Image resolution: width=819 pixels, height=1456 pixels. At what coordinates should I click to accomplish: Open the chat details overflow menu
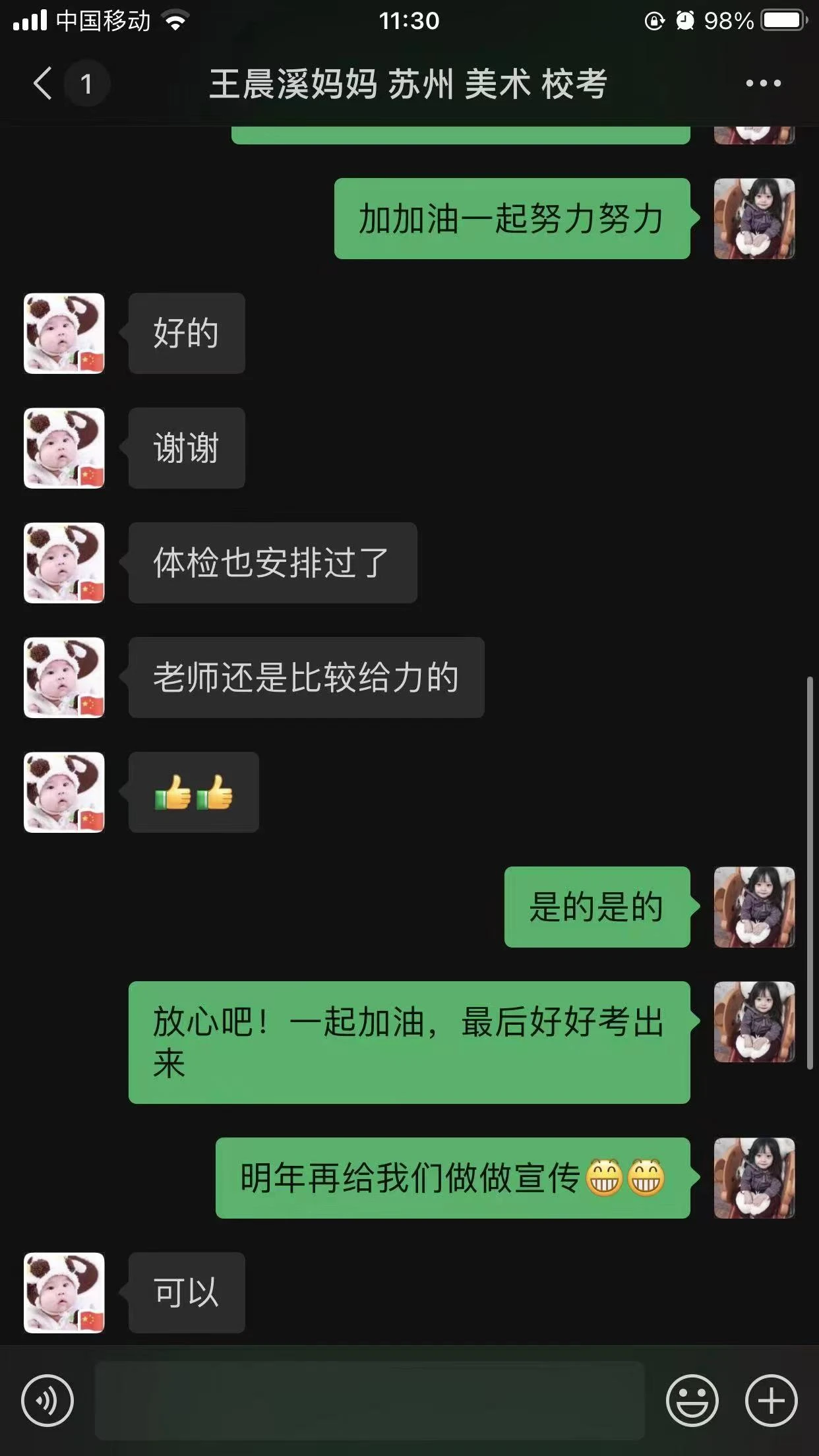[x=763, y=84]
